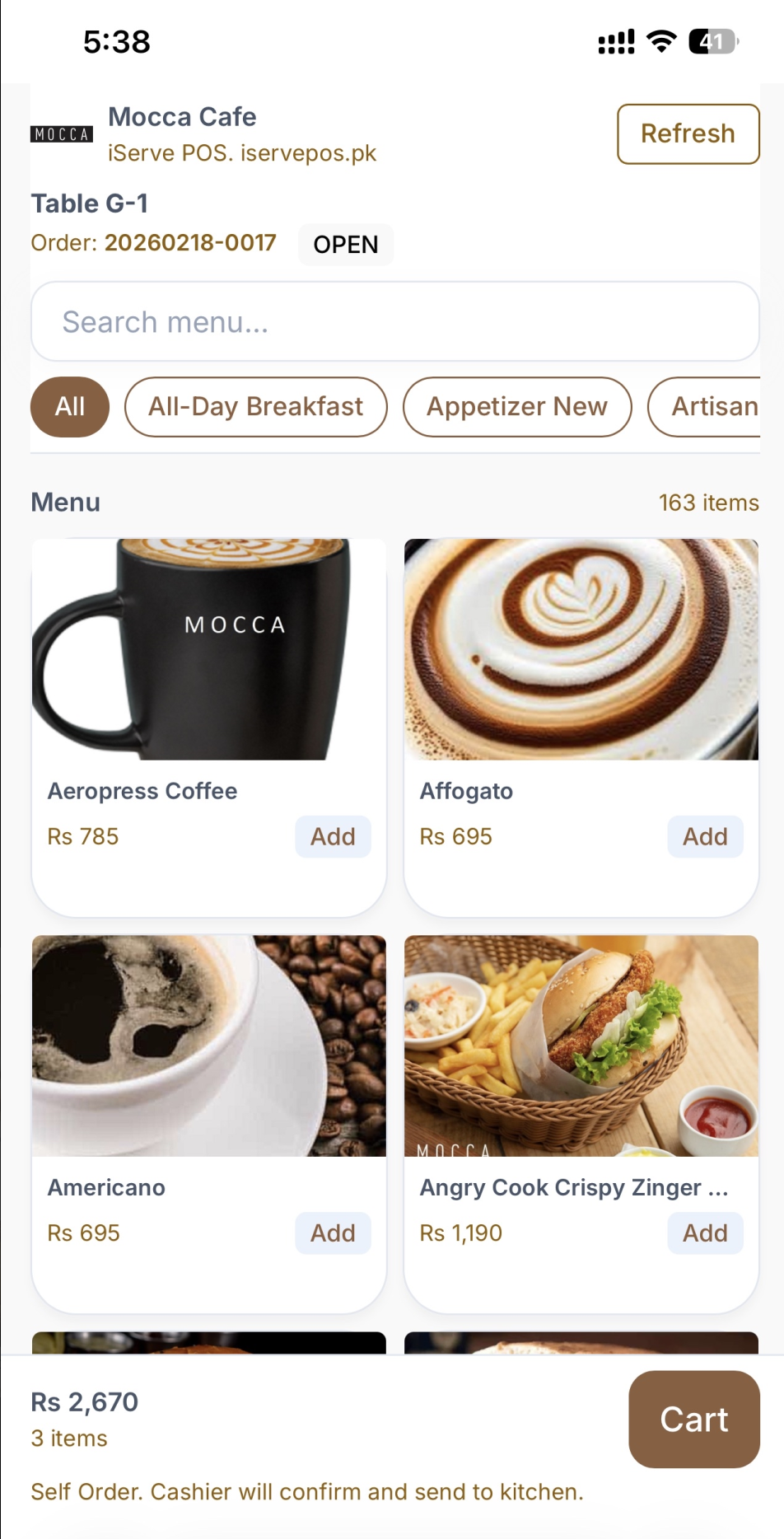Image resolution: width=784 pixels, height=1539 pixels.
Task: Filter by All-Day Breakfast
Action: [255, 406]
